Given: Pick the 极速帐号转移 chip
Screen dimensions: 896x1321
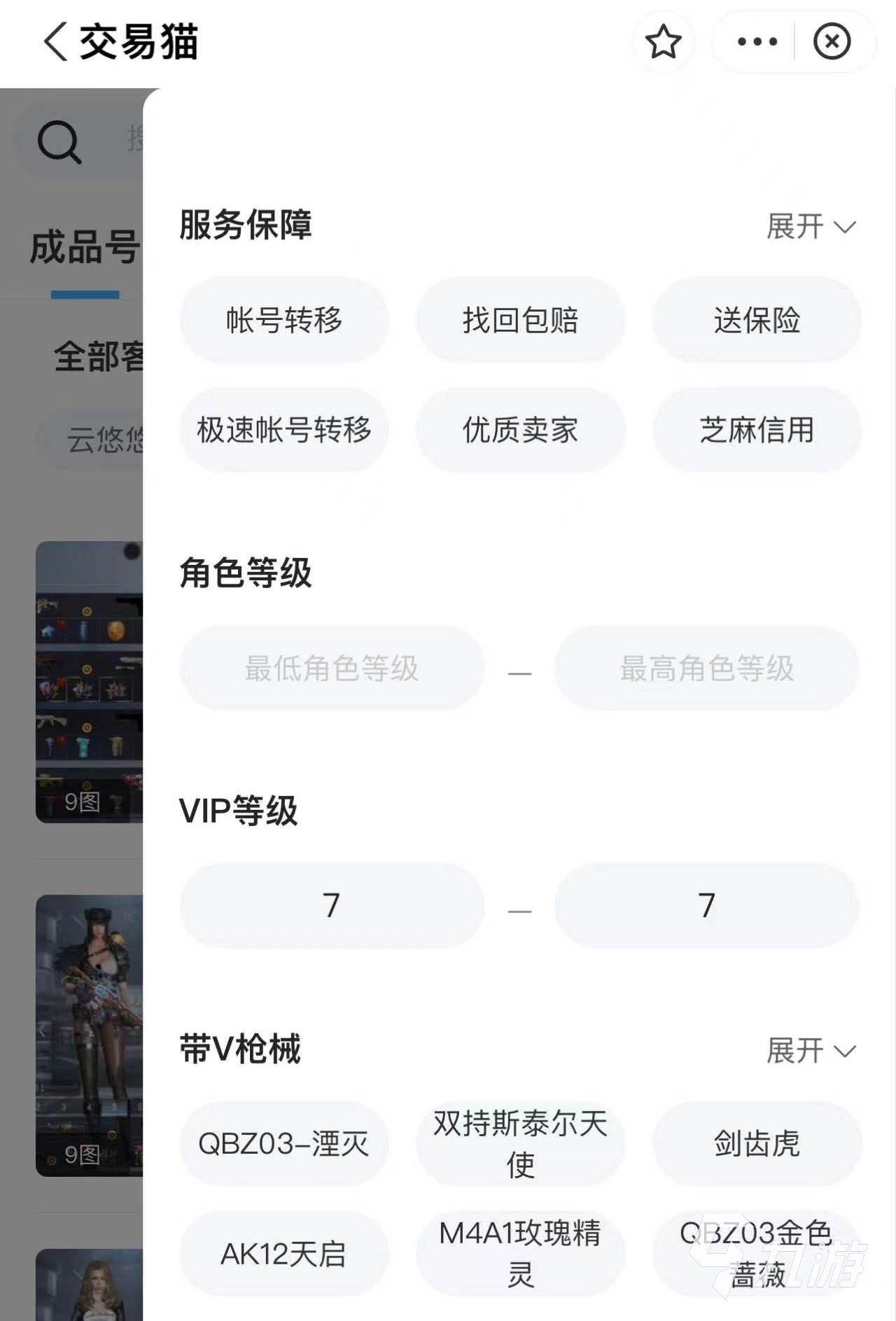Looking at the screenshot, I should pyautogui.click(x=283, y=430).
